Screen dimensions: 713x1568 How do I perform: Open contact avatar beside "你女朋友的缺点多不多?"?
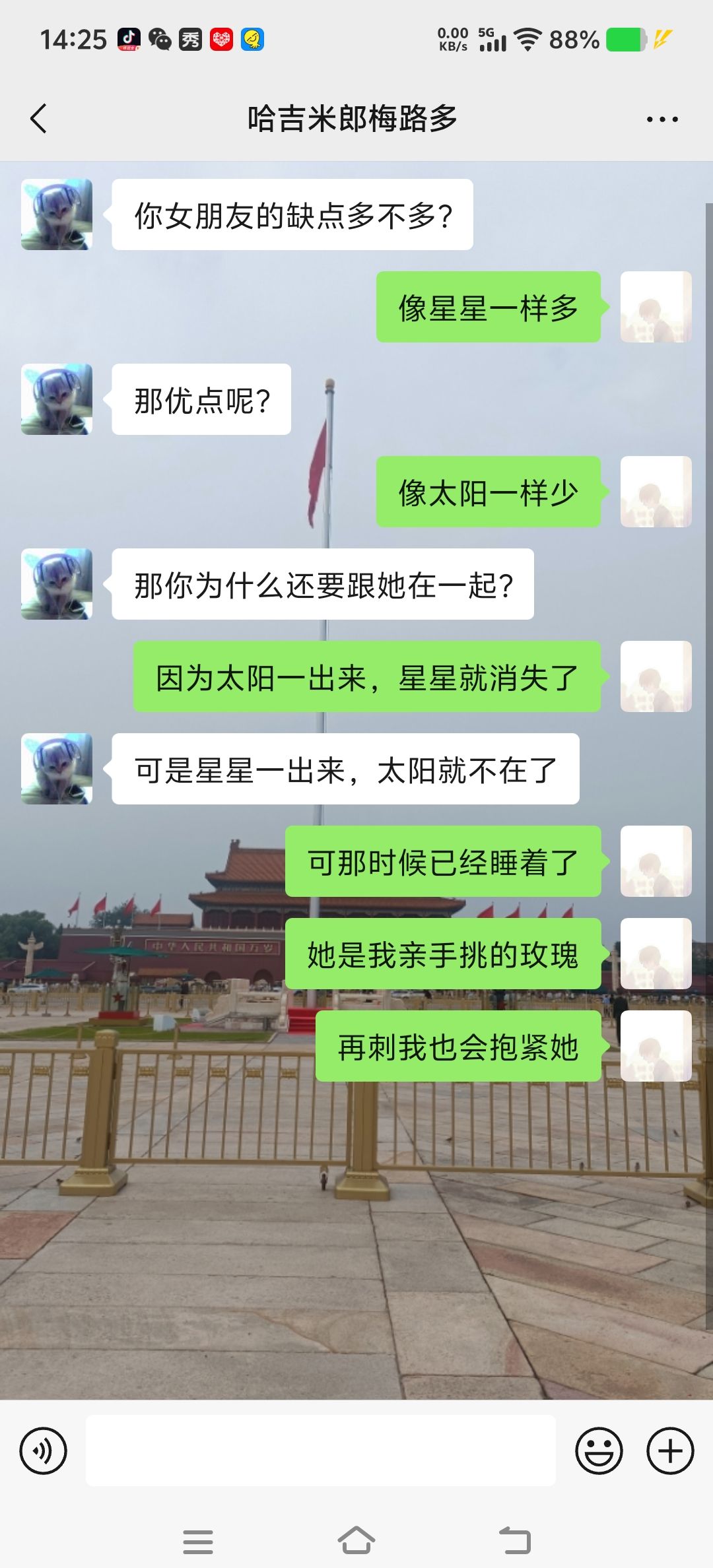coord(57,214)
